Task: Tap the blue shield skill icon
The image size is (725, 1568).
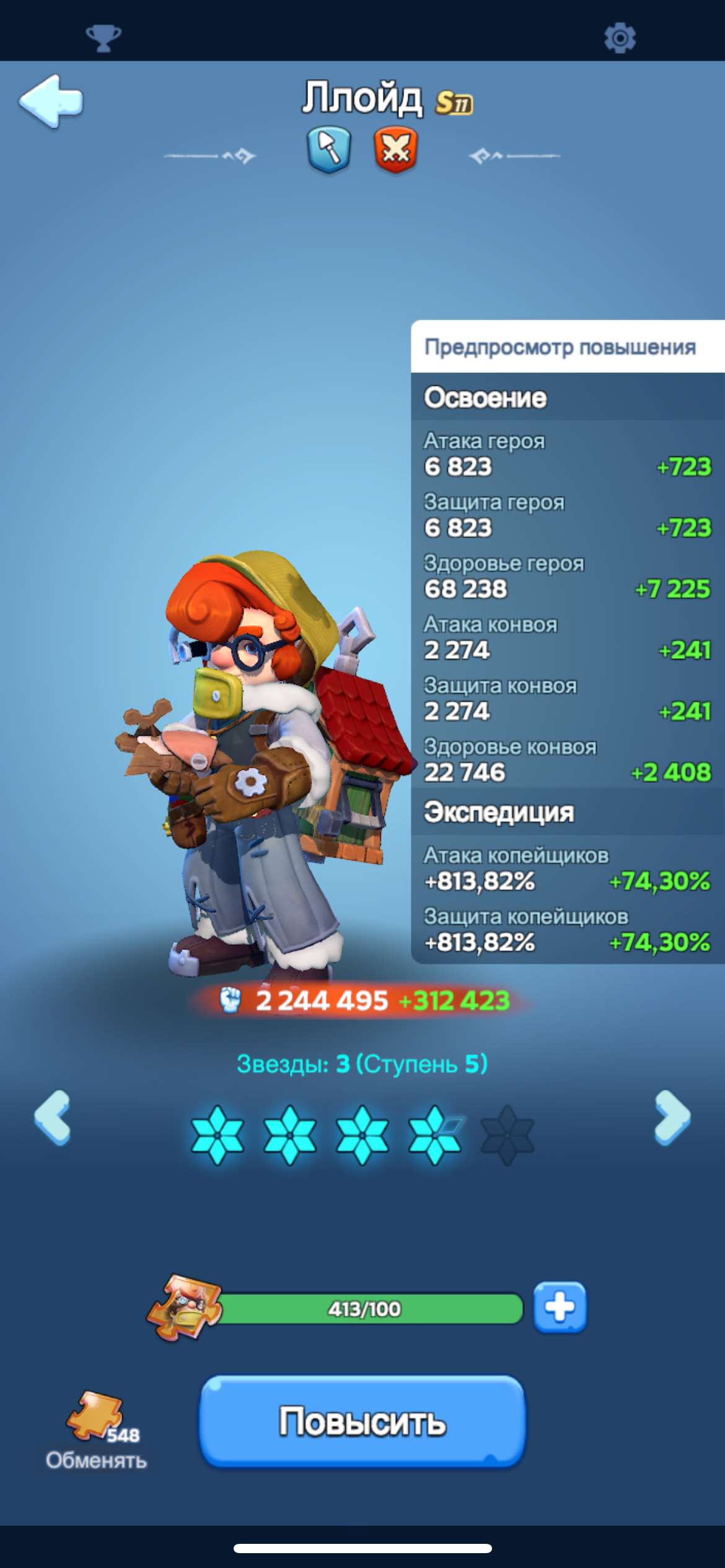Action: 329,149
